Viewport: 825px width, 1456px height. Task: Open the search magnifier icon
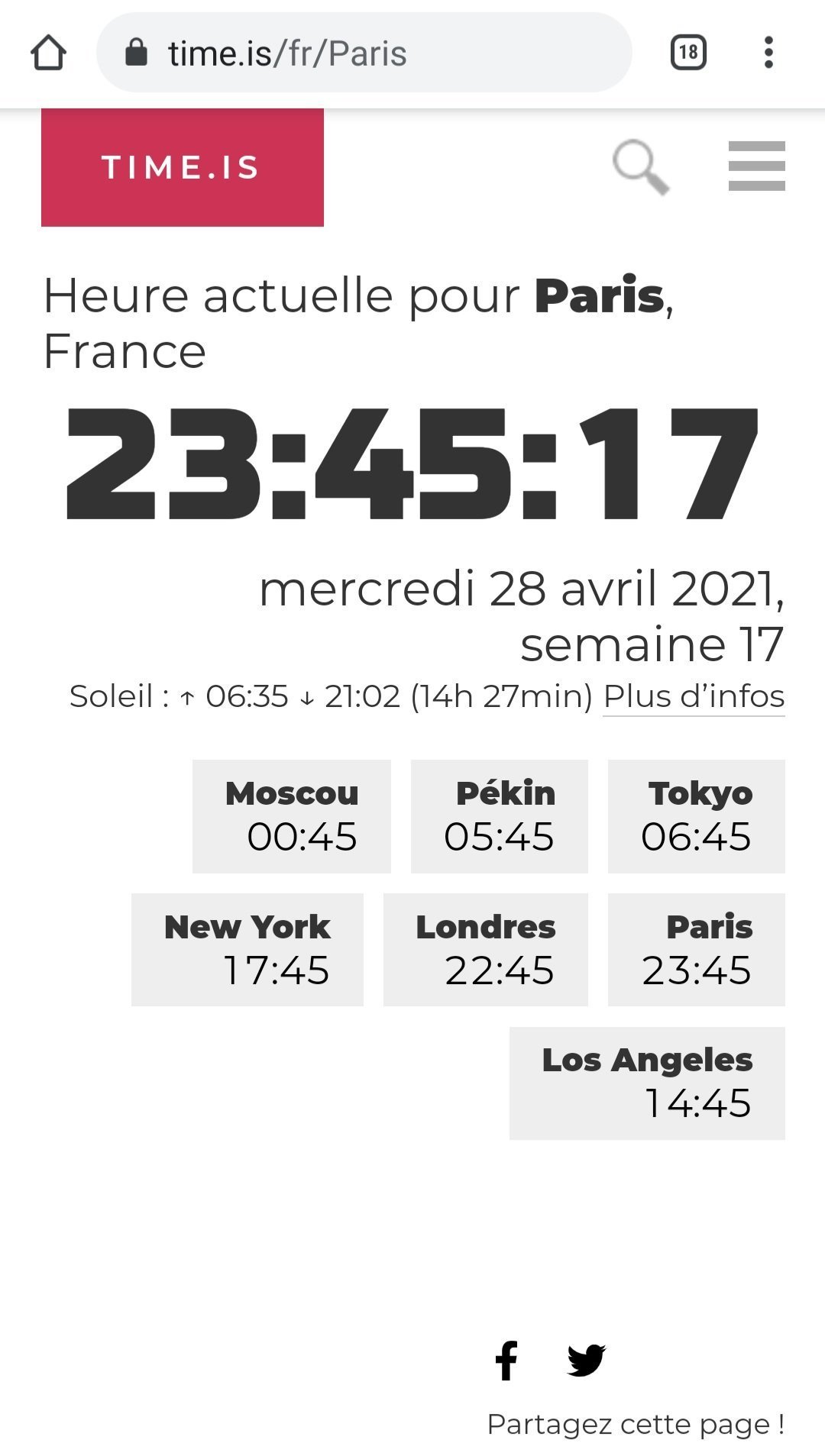641,166
